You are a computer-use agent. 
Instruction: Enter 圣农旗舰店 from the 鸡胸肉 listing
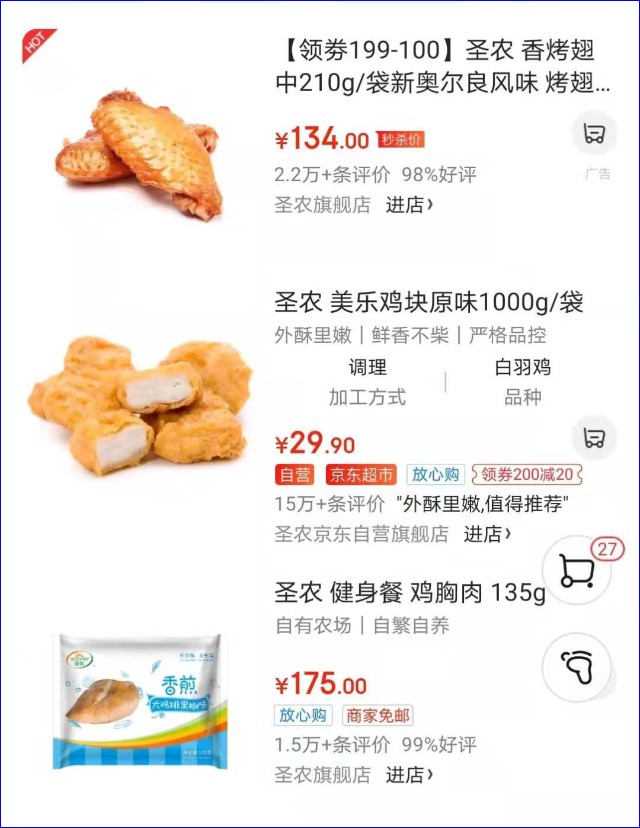(409, 774)
